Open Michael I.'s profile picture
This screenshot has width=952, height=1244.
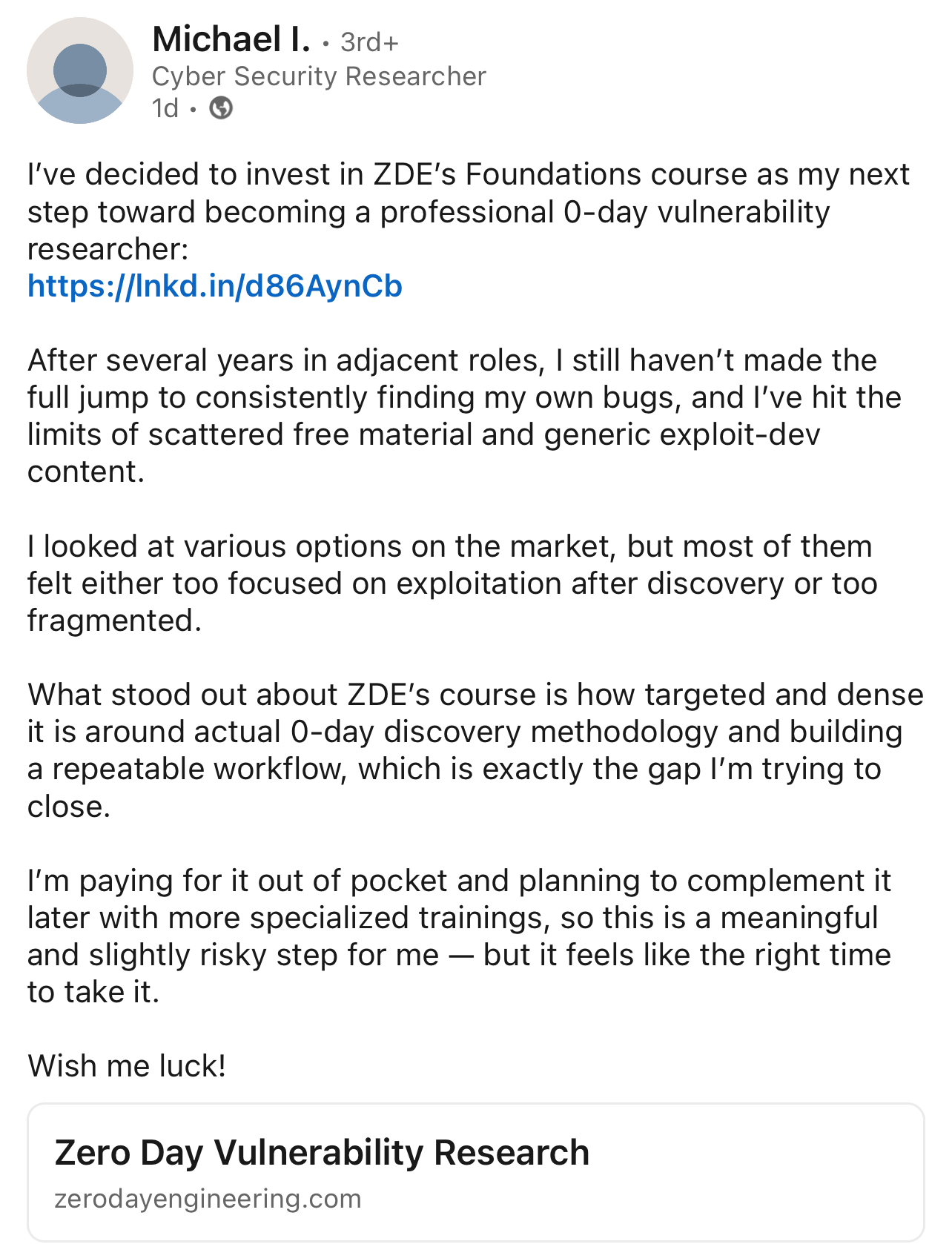80,71
